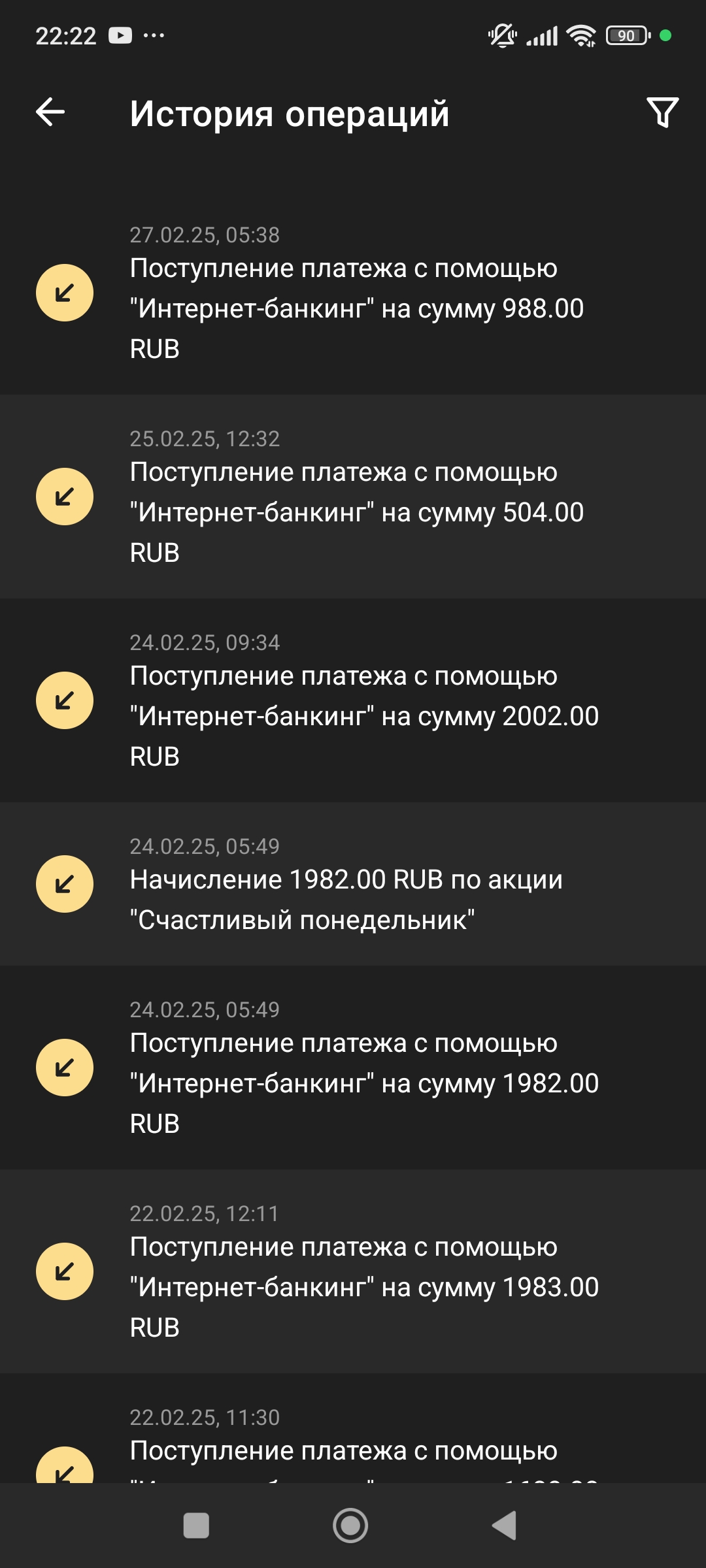Screen dimensions: 706x1568
Task: Open the 22.02.25, 11:30 payment entry
Action: tap(353, 1437)
